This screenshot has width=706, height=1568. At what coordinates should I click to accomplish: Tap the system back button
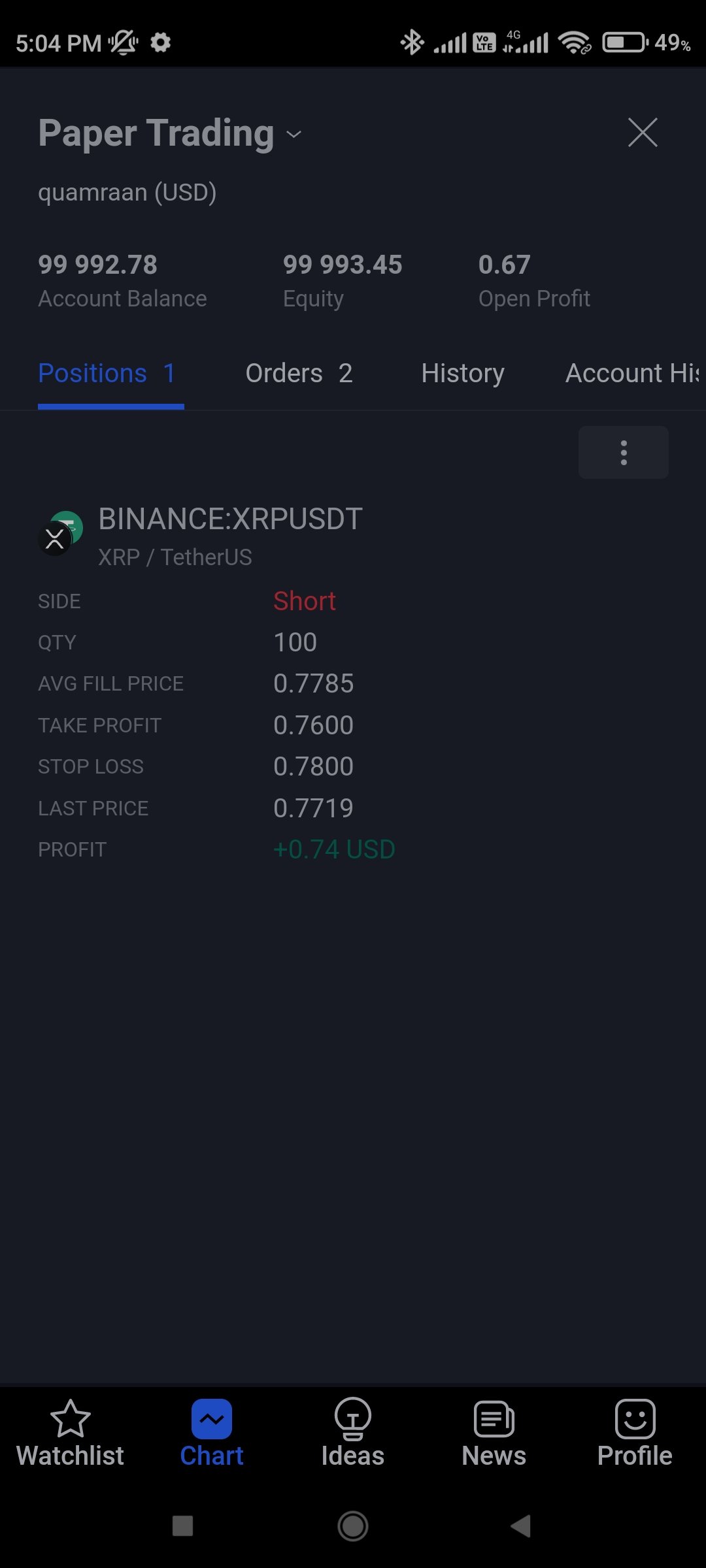pyautogui.click(x=521, y=1526)
